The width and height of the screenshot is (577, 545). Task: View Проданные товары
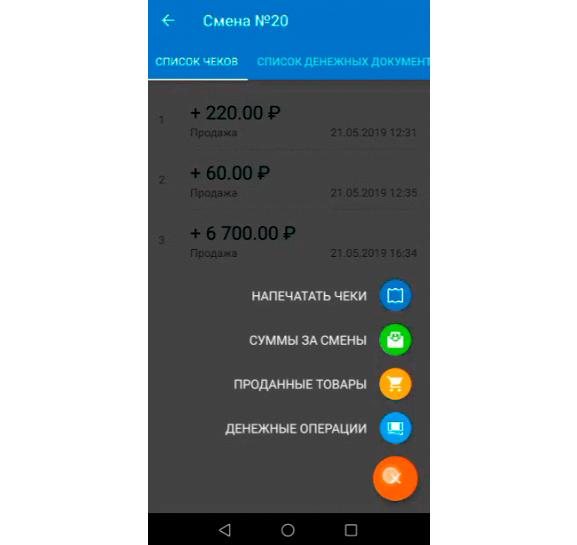(395, 384)
